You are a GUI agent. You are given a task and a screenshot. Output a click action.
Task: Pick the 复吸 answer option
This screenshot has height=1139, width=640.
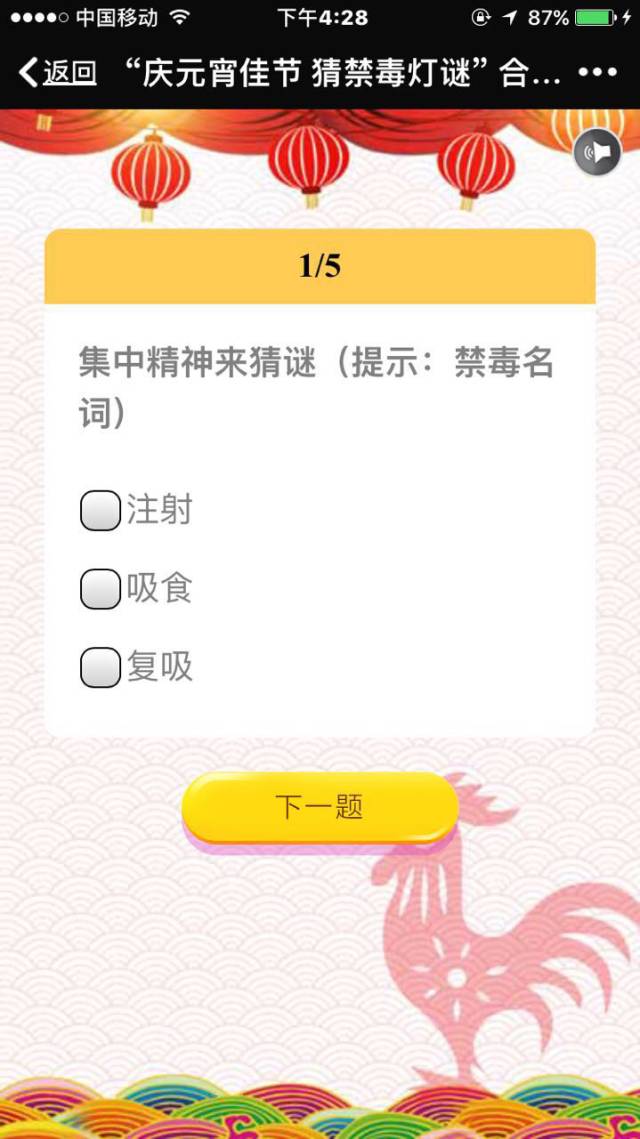tap(100, 667)
